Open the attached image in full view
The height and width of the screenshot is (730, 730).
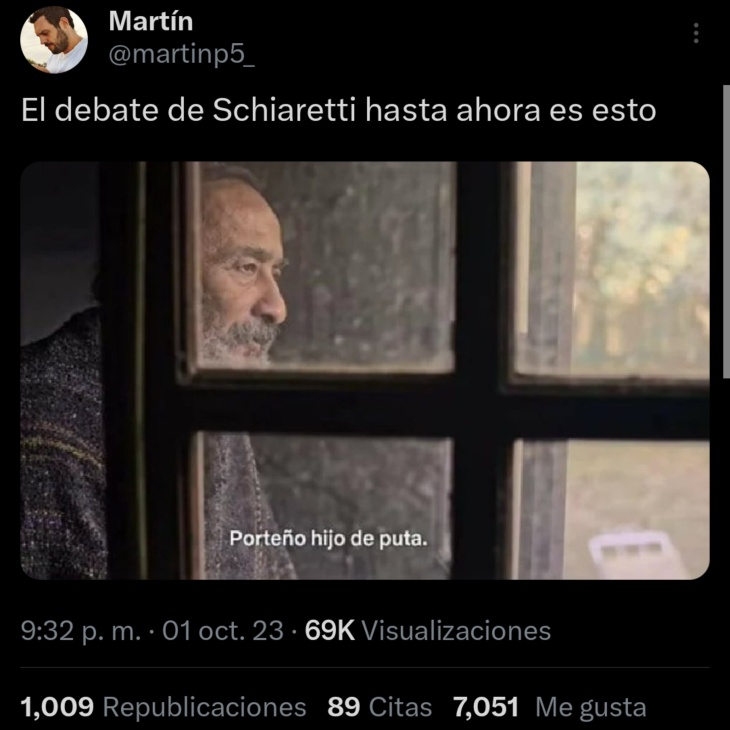pyautogui.click(x=365, y=370)
